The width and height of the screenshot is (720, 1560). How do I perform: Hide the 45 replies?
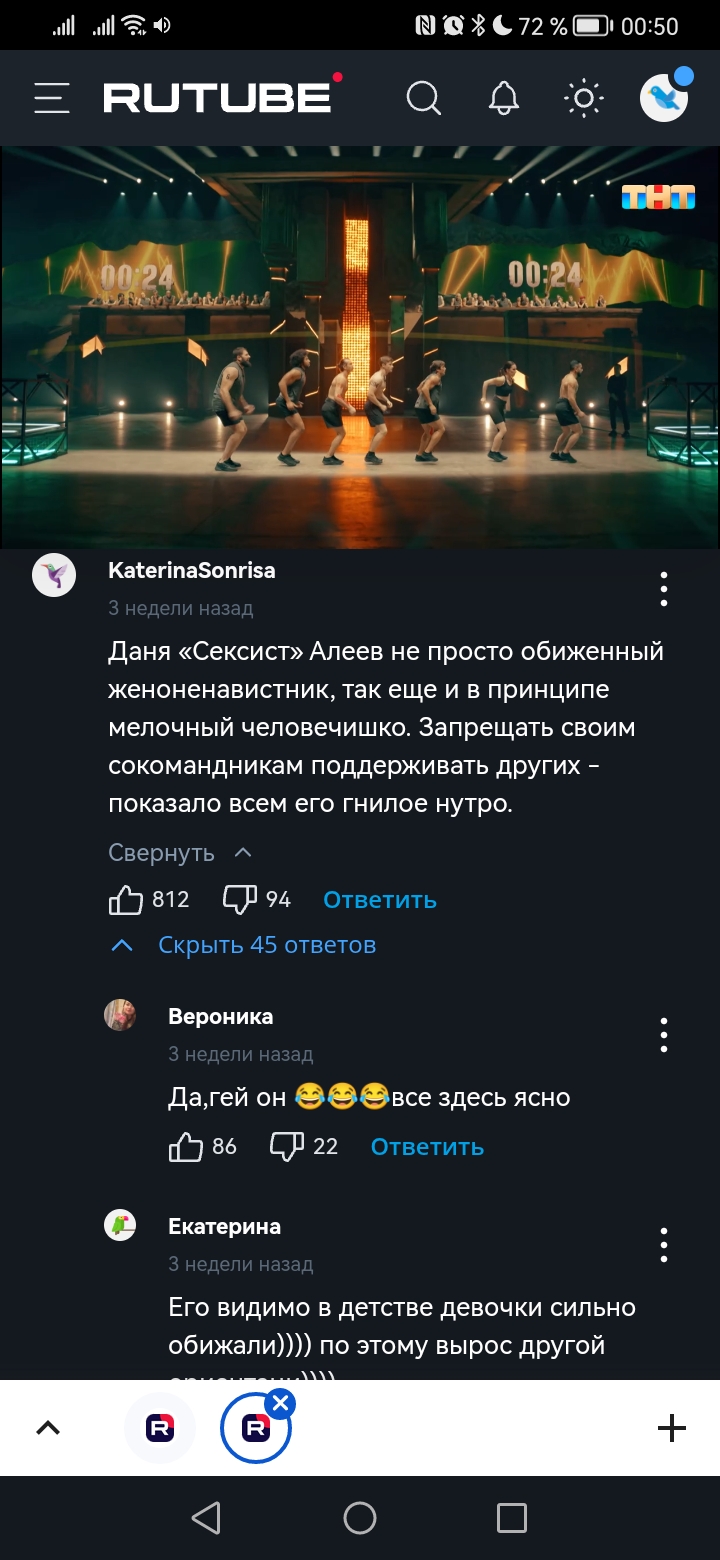click(243, 945)
